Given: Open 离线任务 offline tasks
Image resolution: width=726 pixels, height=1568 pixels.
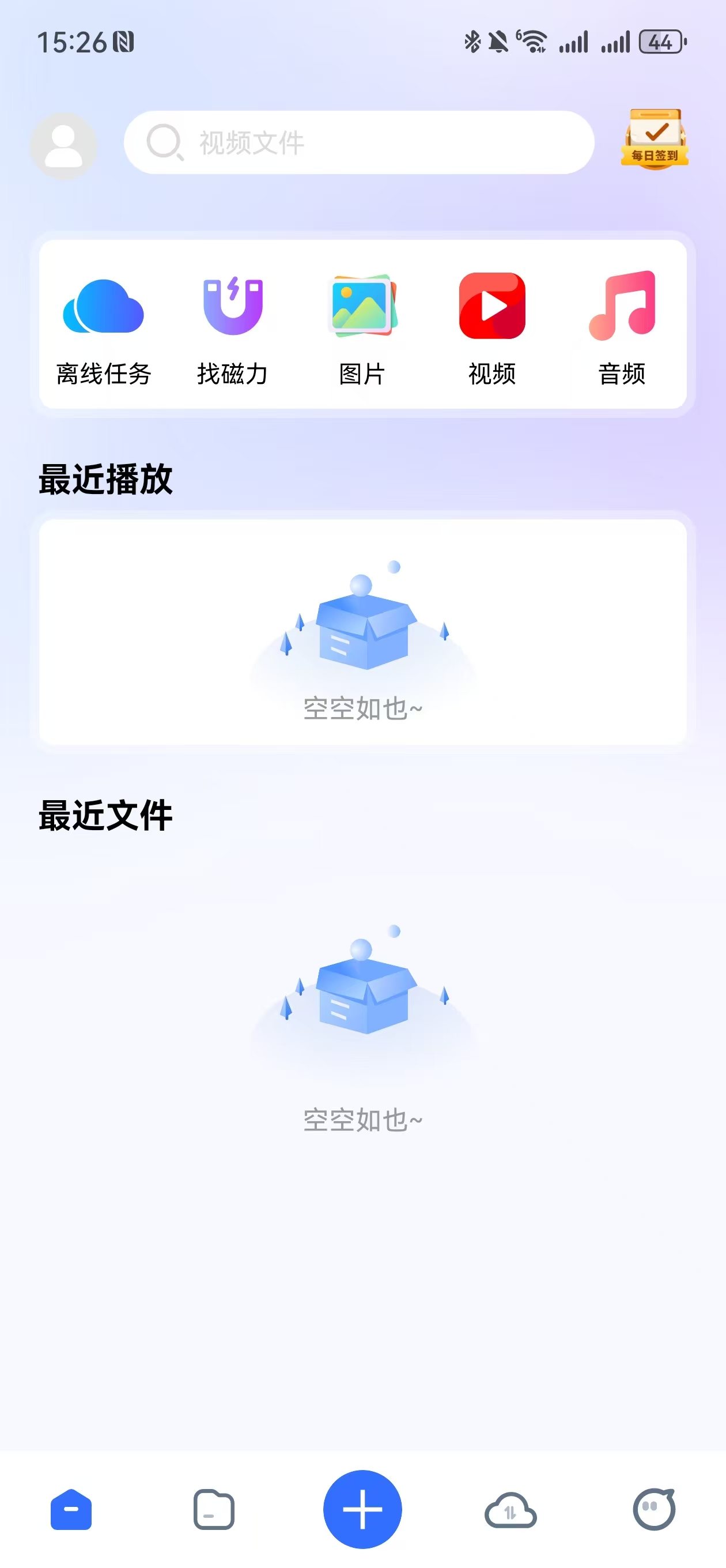Looking at the screenshot, I should coord(104,328).
